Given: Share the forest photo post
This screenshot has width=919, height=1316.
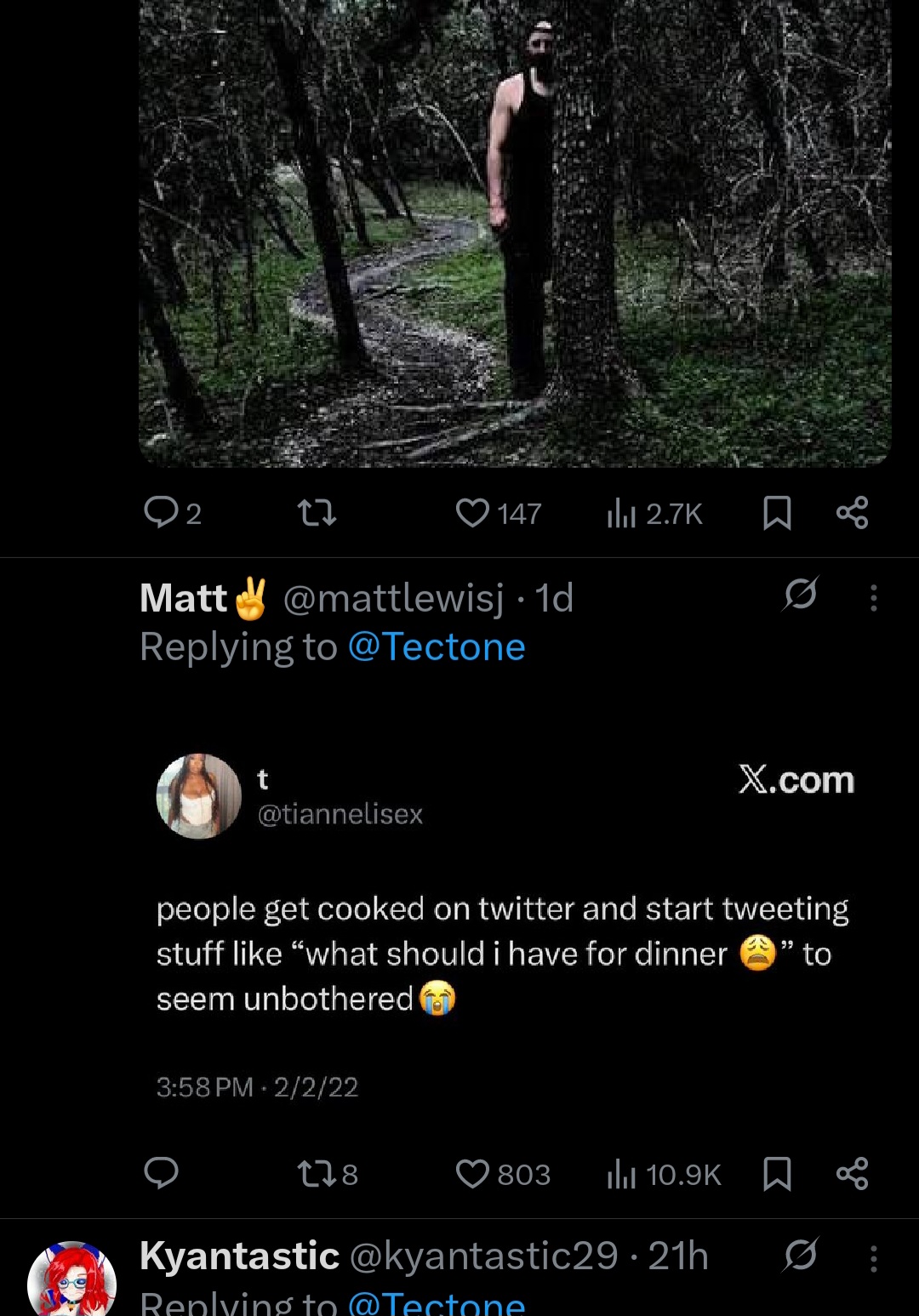Looking at the screenshot, I should [852, 513].
